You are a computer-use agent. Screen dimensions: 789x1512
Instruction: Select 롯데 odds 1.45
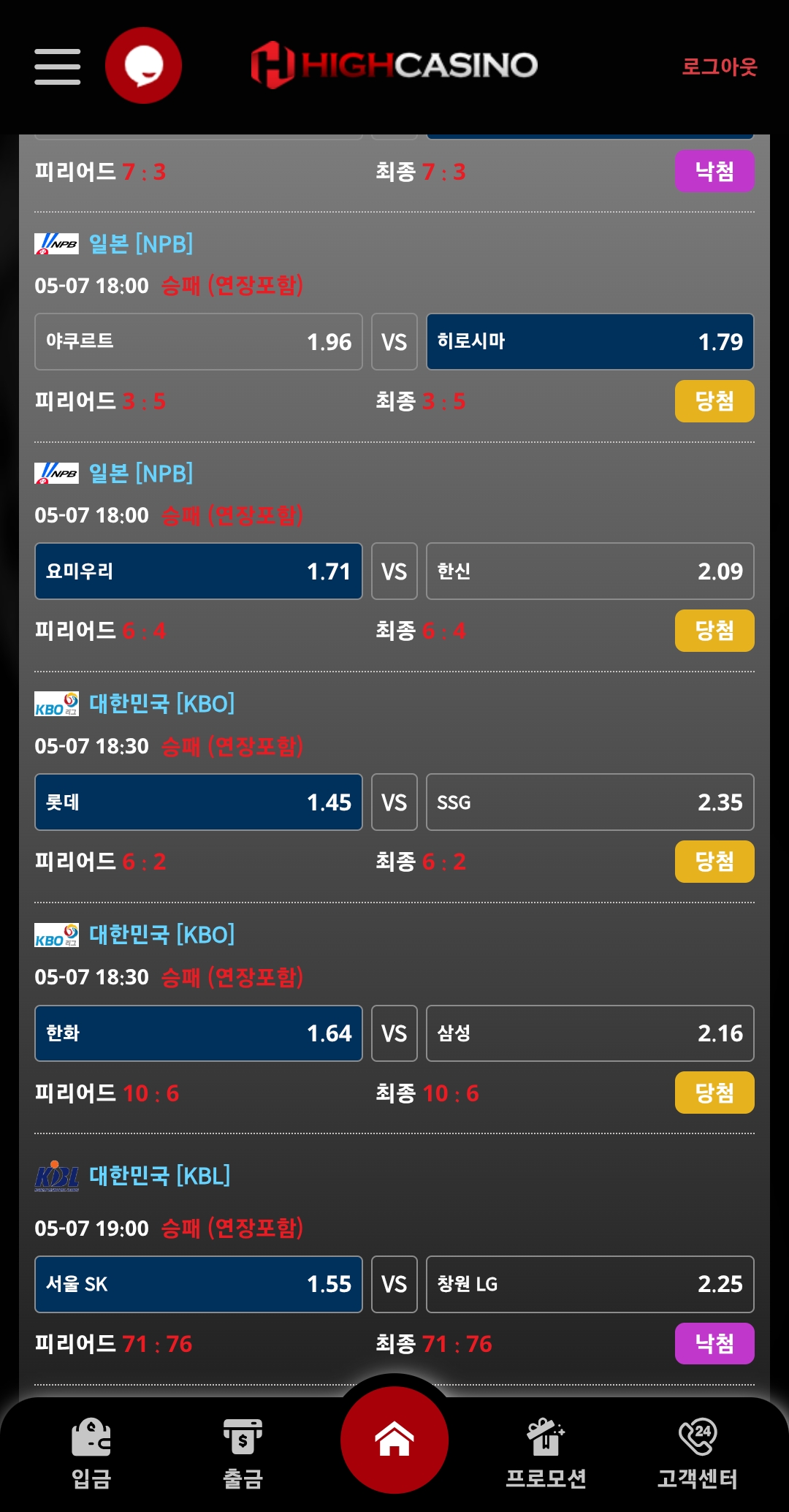tap(198, 802)
